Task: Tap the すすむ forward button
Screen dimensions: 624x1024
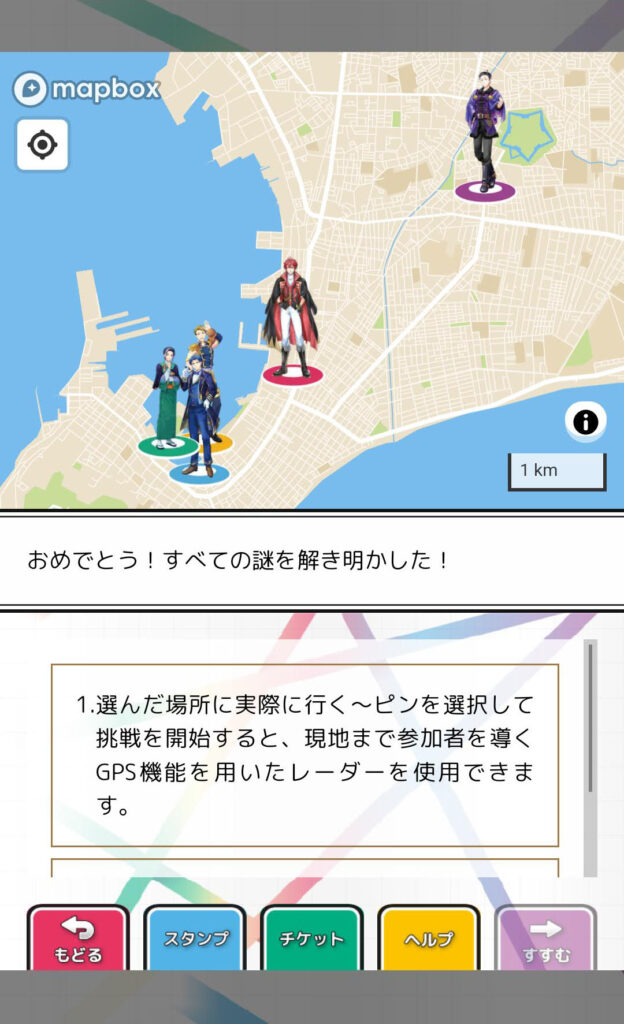Action: pyautogui.click(x=546, y=940)
